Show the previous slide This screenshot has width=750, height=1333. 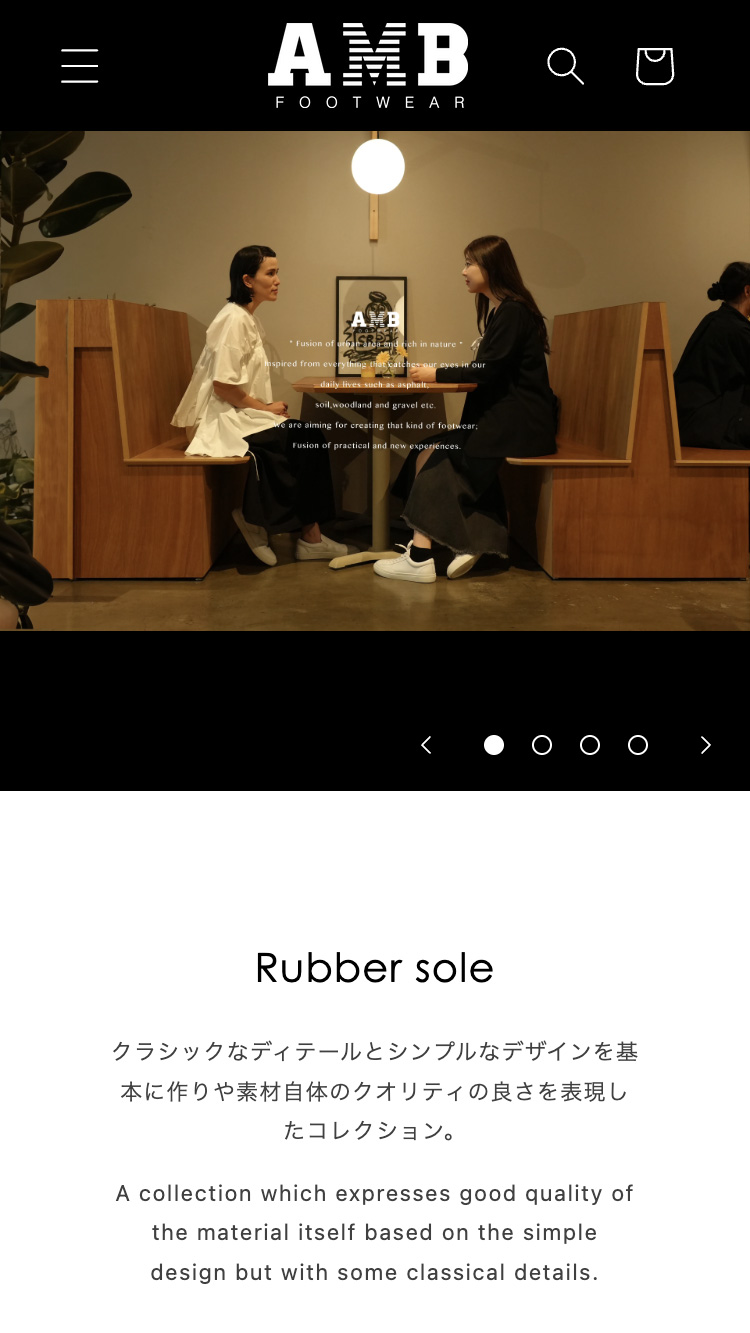point(427,745)
